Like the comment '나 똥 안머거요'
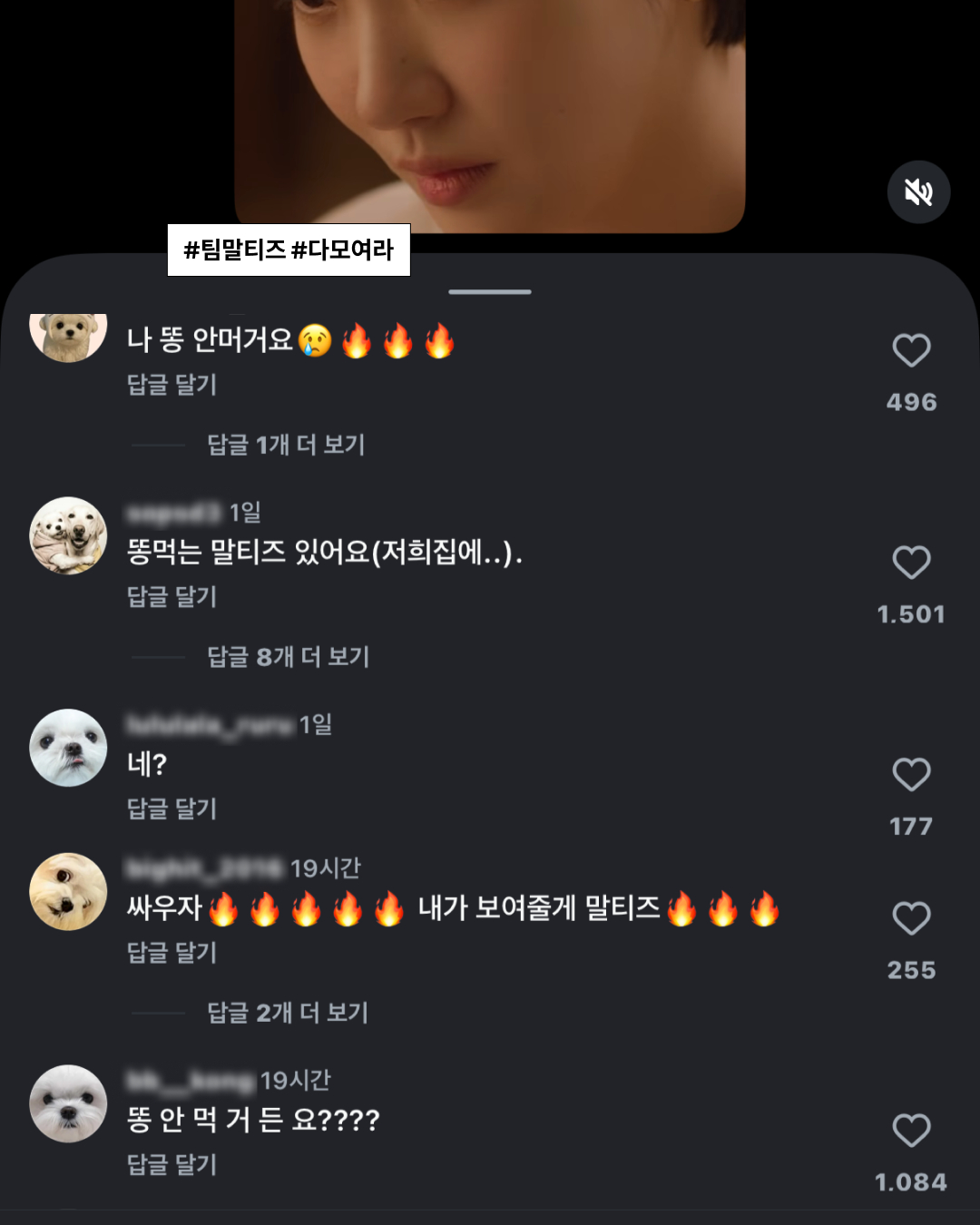 point(911,351)
